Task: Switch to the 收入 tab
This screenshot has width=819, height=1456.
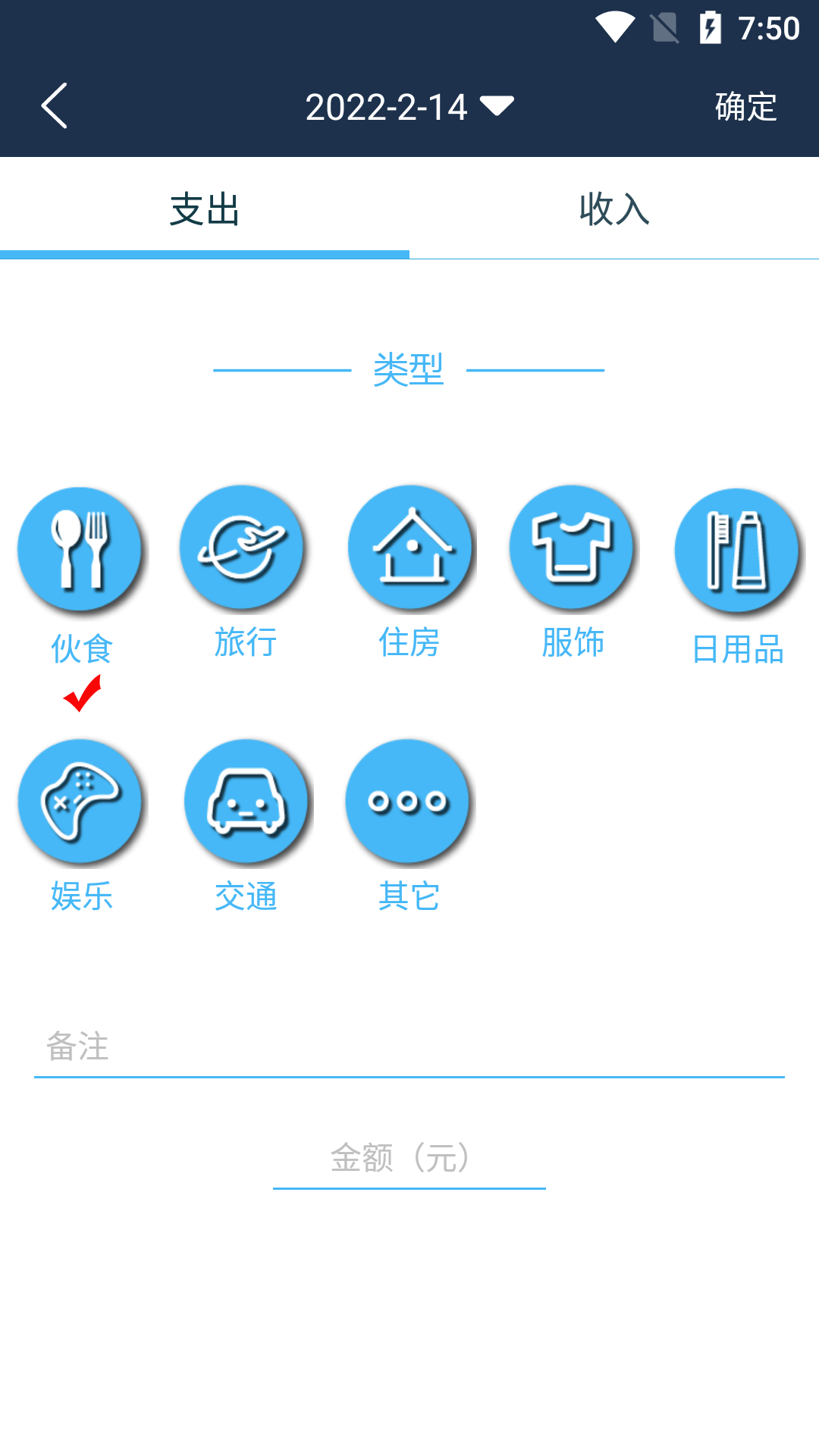Action: [x=614, y=209]
